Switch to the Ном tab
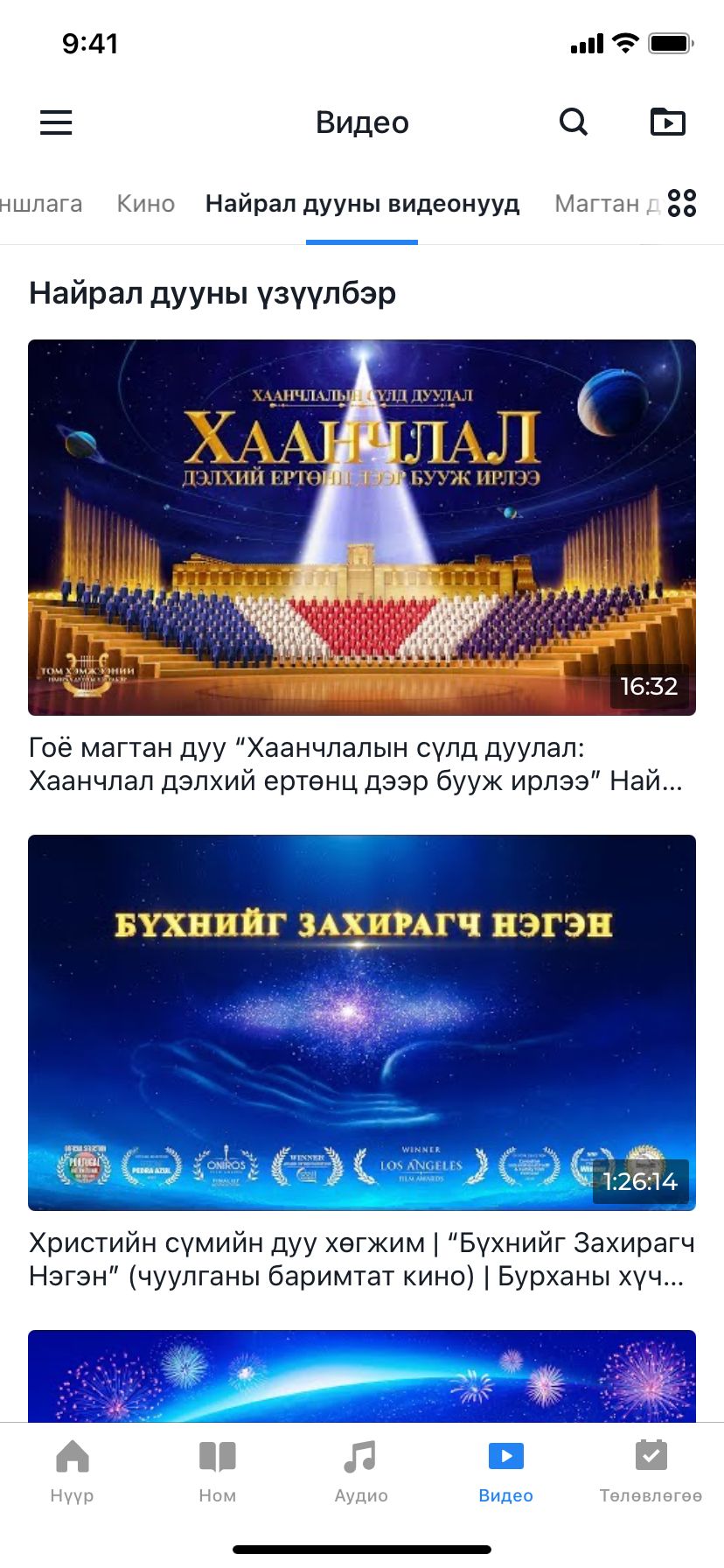Viewport: 724px width, 1568px height. click(217, 1472)
